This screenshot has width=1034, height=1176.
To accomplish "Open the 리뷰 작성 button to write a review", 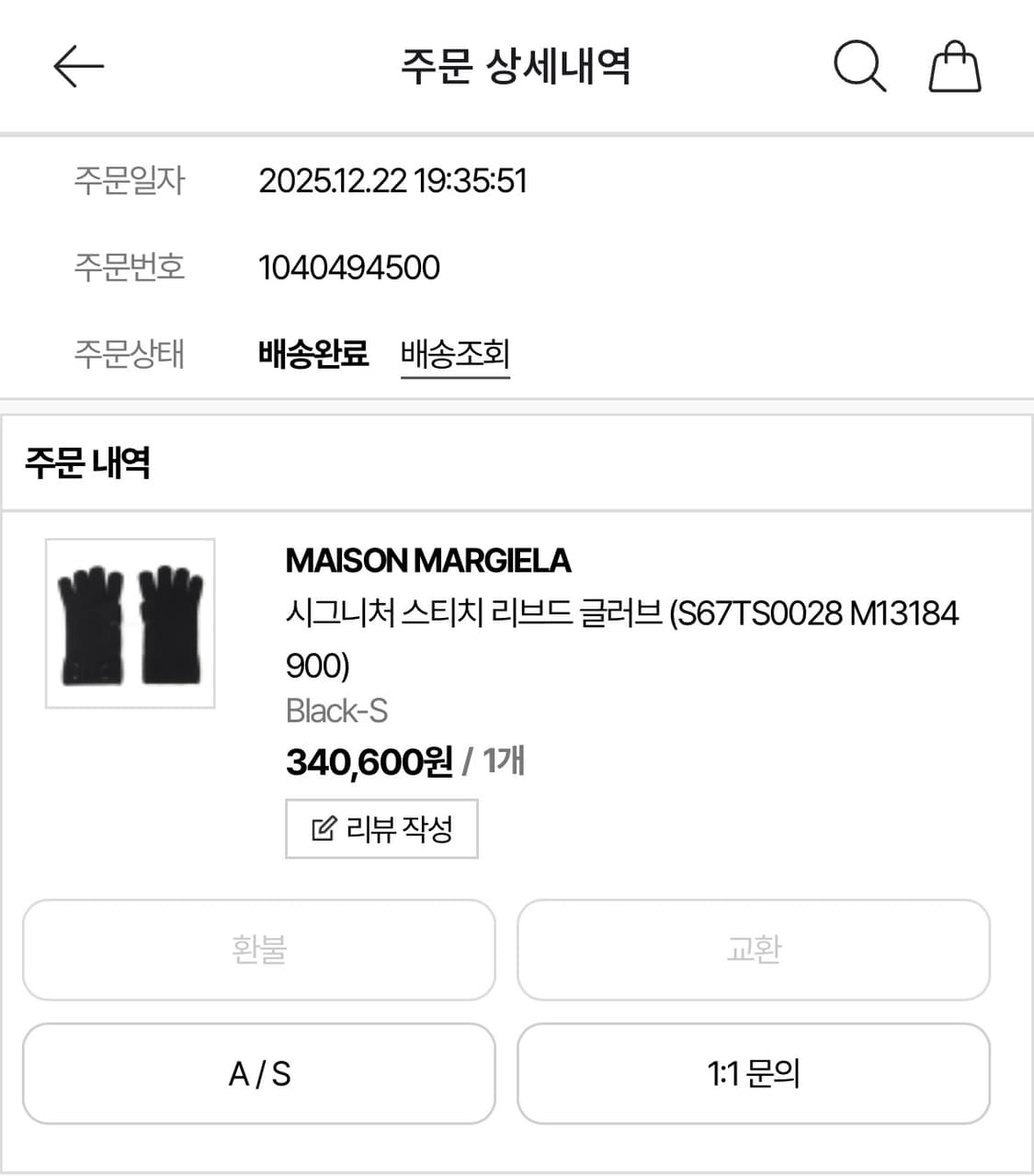I will click(382, 828).
